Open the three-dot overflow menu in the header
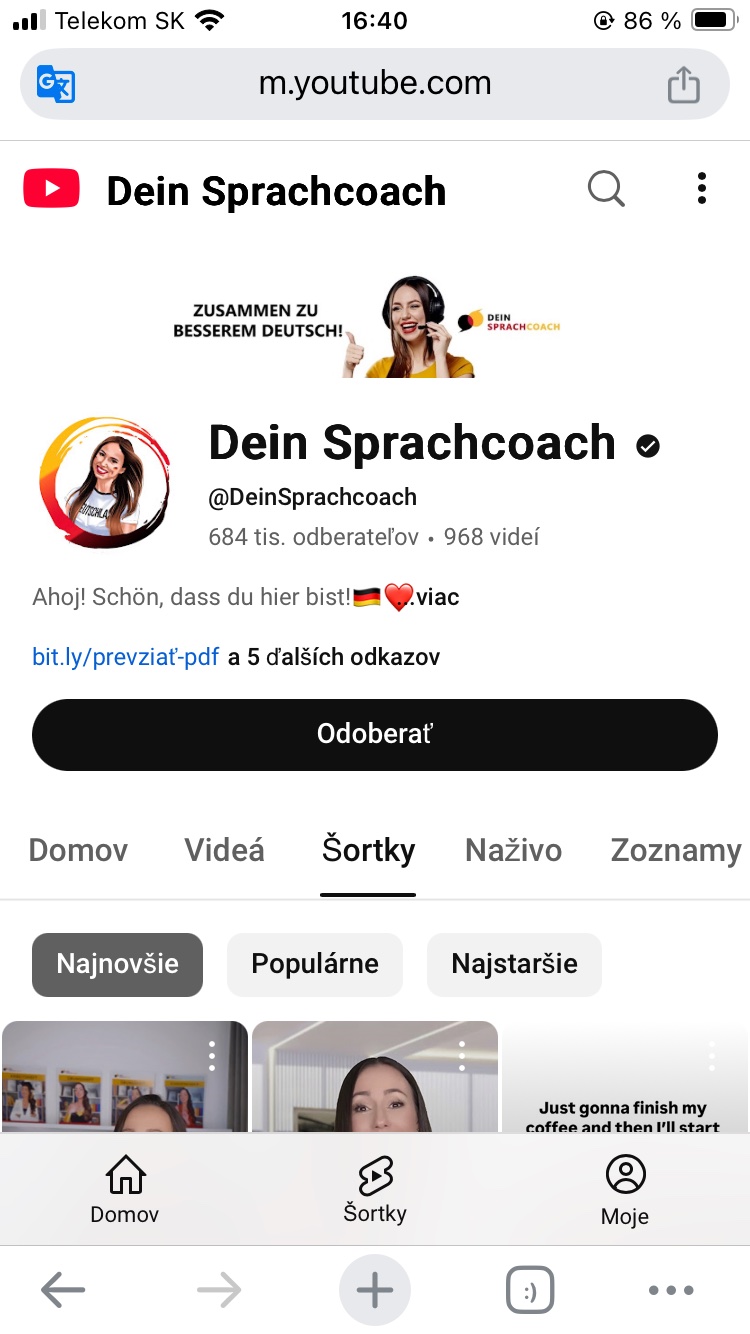 click(x=702, y=188)
